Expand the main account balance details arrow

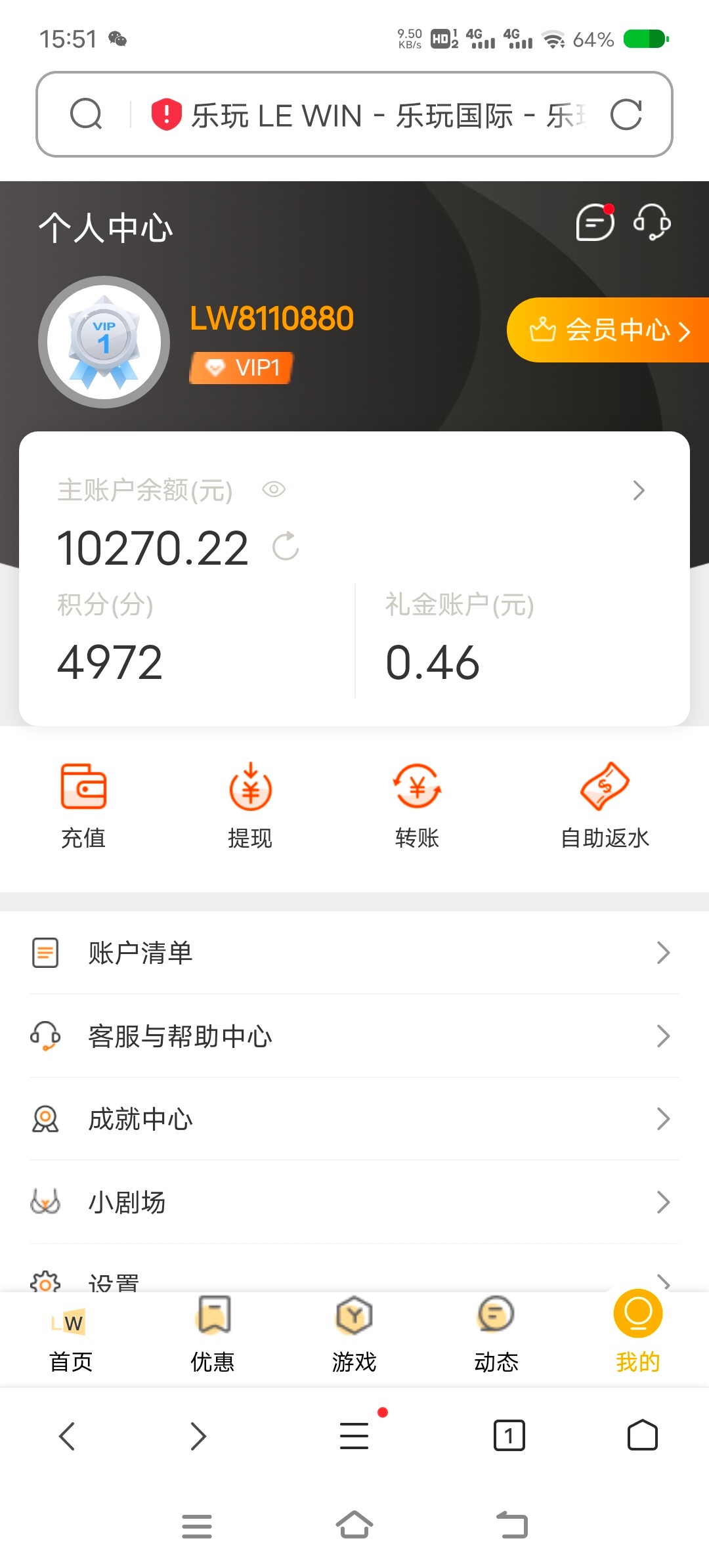(x=639, y=490)
